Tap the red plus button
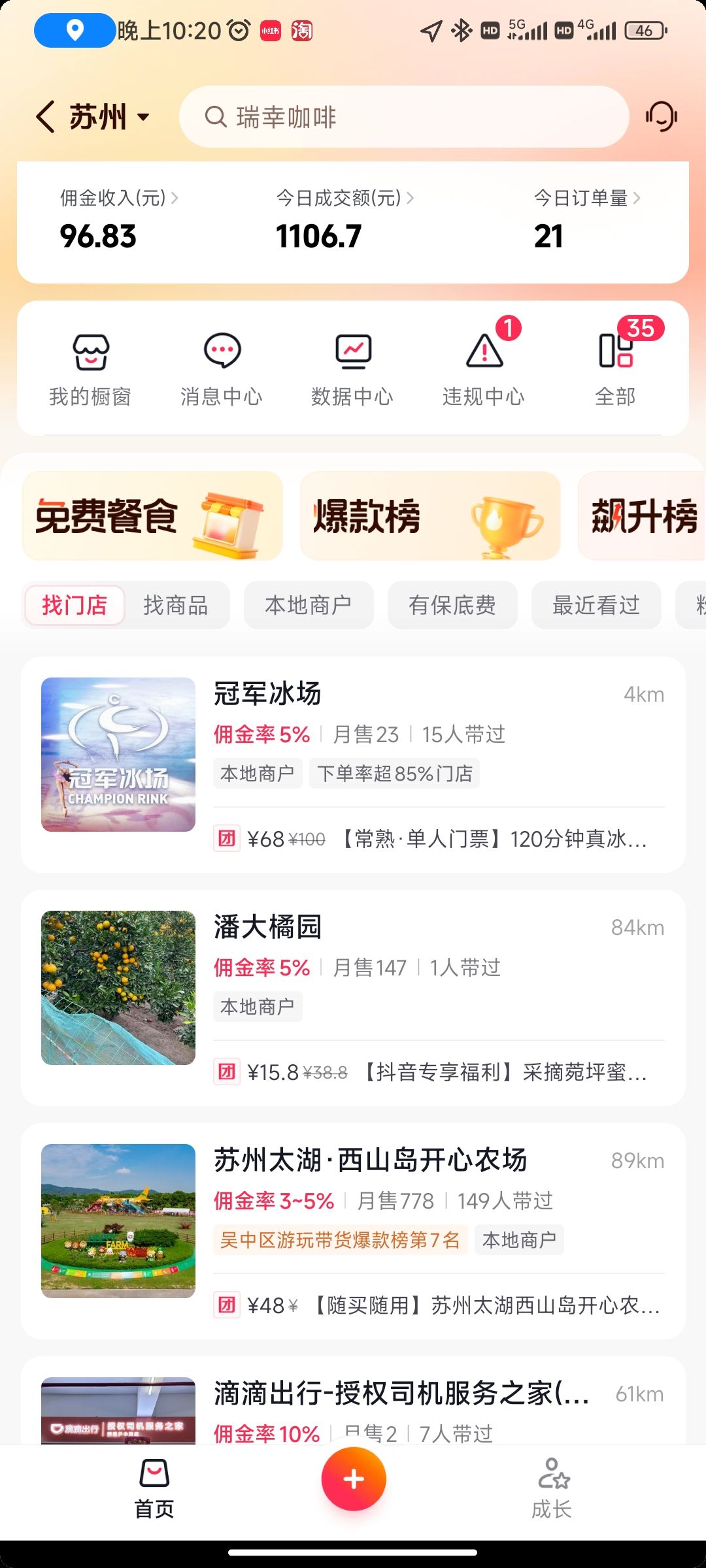The height and width of the screenshot is (1568, 706). 354,1478
